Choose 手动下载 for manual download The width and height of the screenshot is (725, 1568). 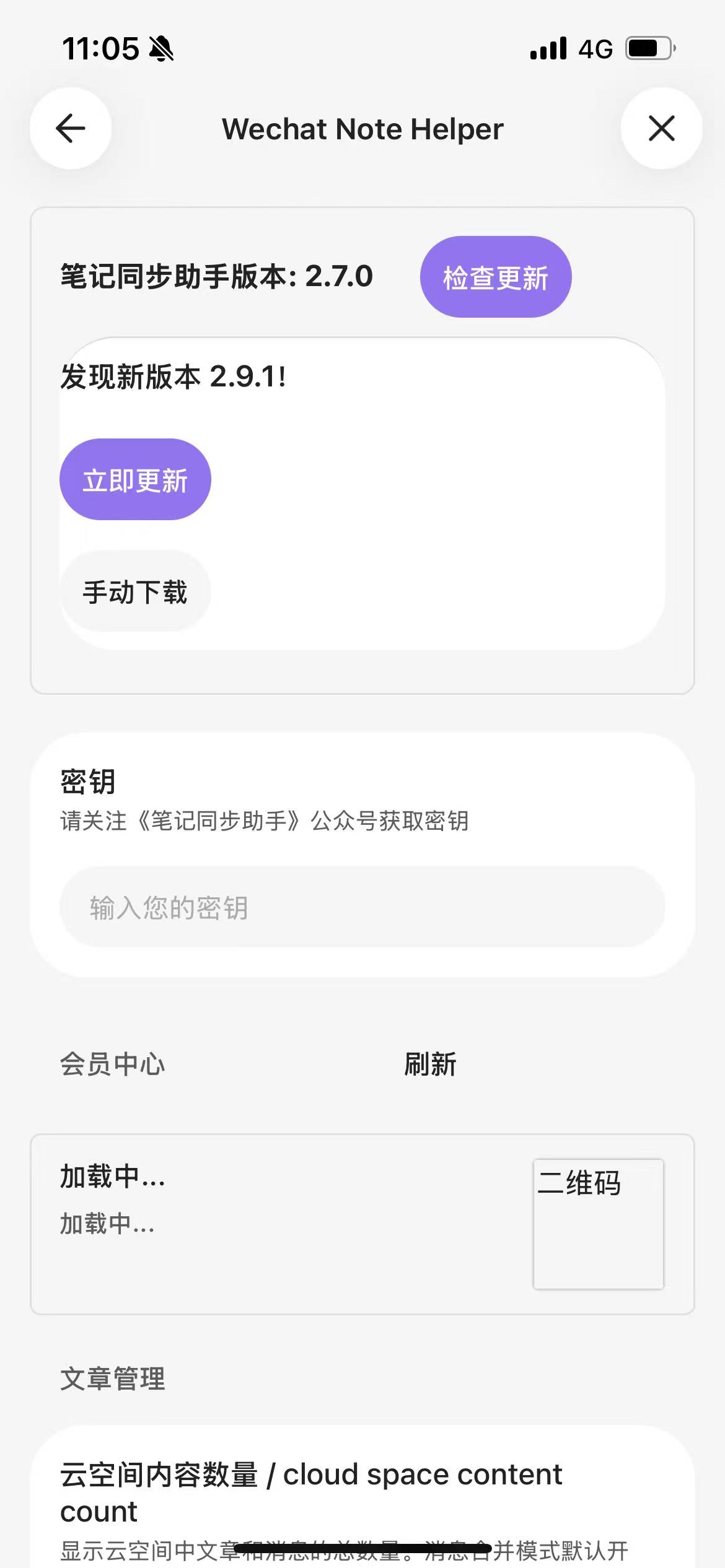click(135, 590)
